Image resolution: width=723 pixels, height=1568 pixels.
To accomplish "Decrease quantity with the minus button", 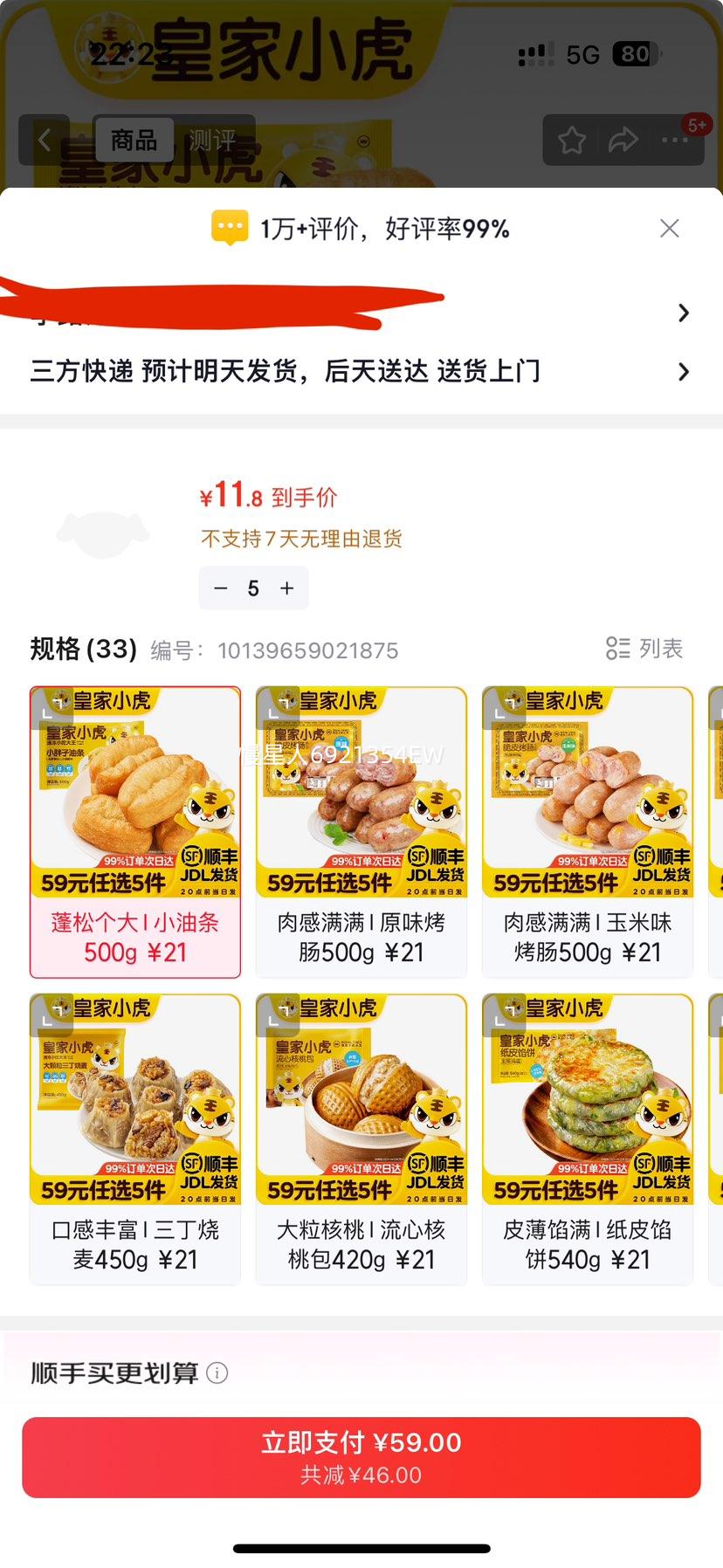I will pos(221,588).
